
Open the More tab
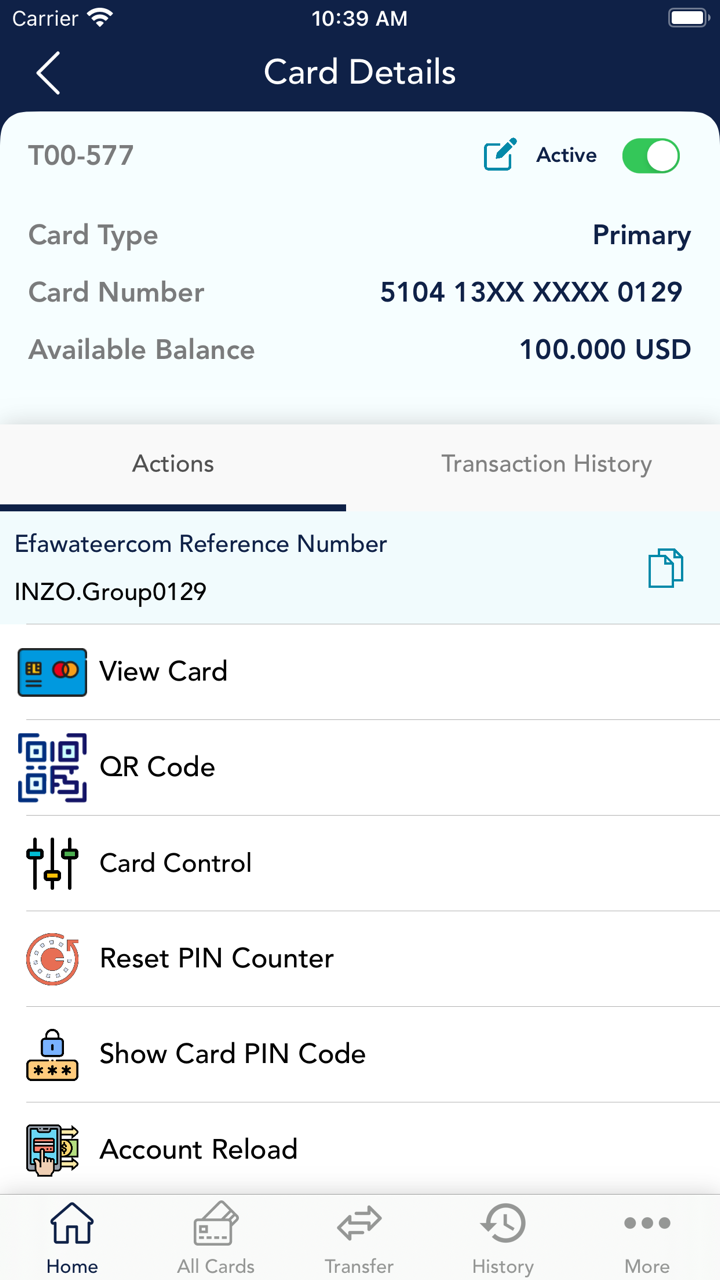click(647, 1239)
